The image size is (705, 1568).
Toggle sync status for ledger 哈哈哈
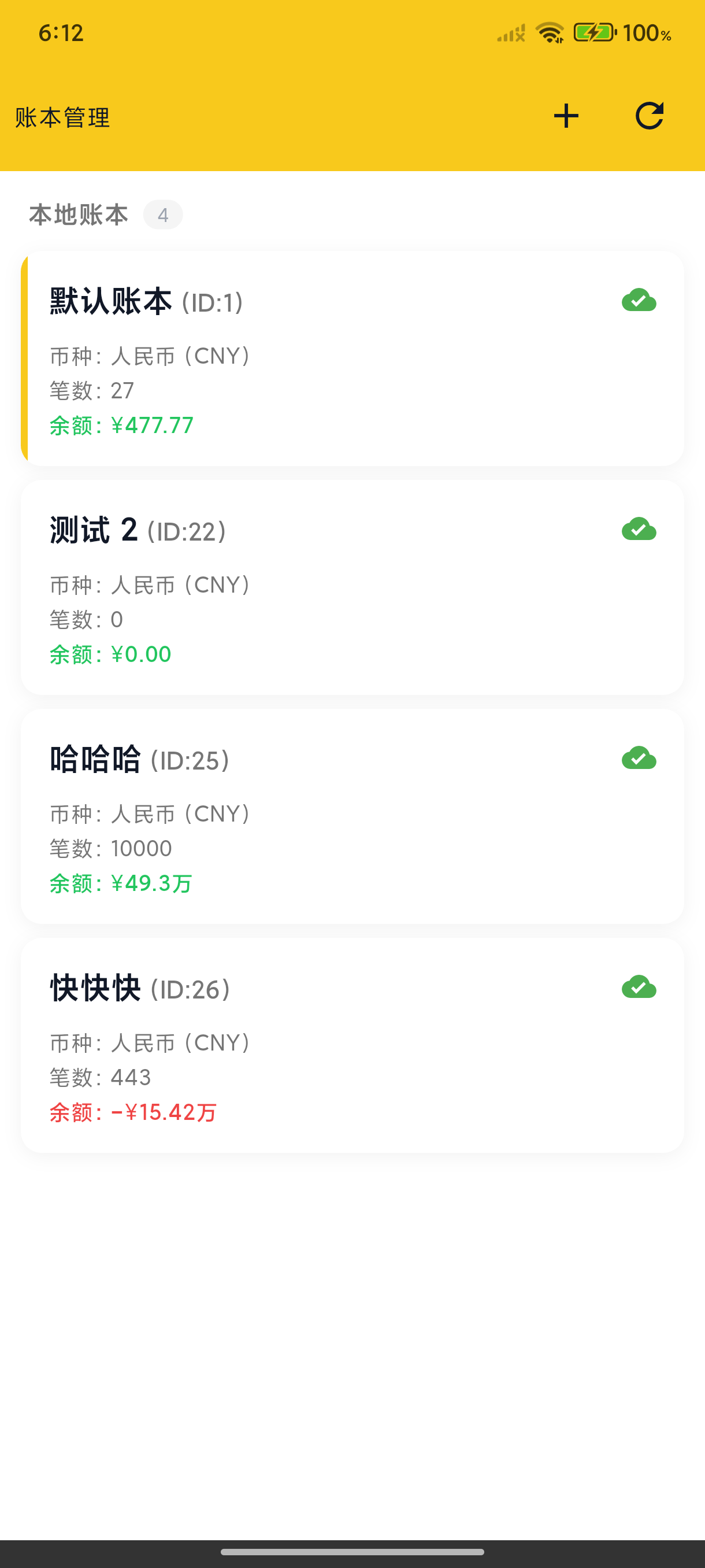tap(639, 759)
